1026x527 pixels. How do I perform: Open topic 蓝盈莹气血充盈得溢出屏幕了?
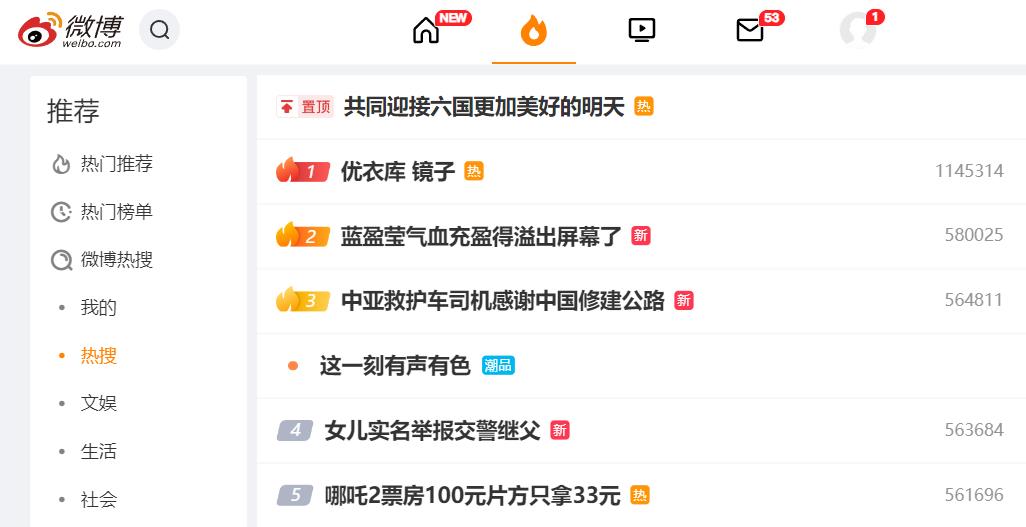481,236
